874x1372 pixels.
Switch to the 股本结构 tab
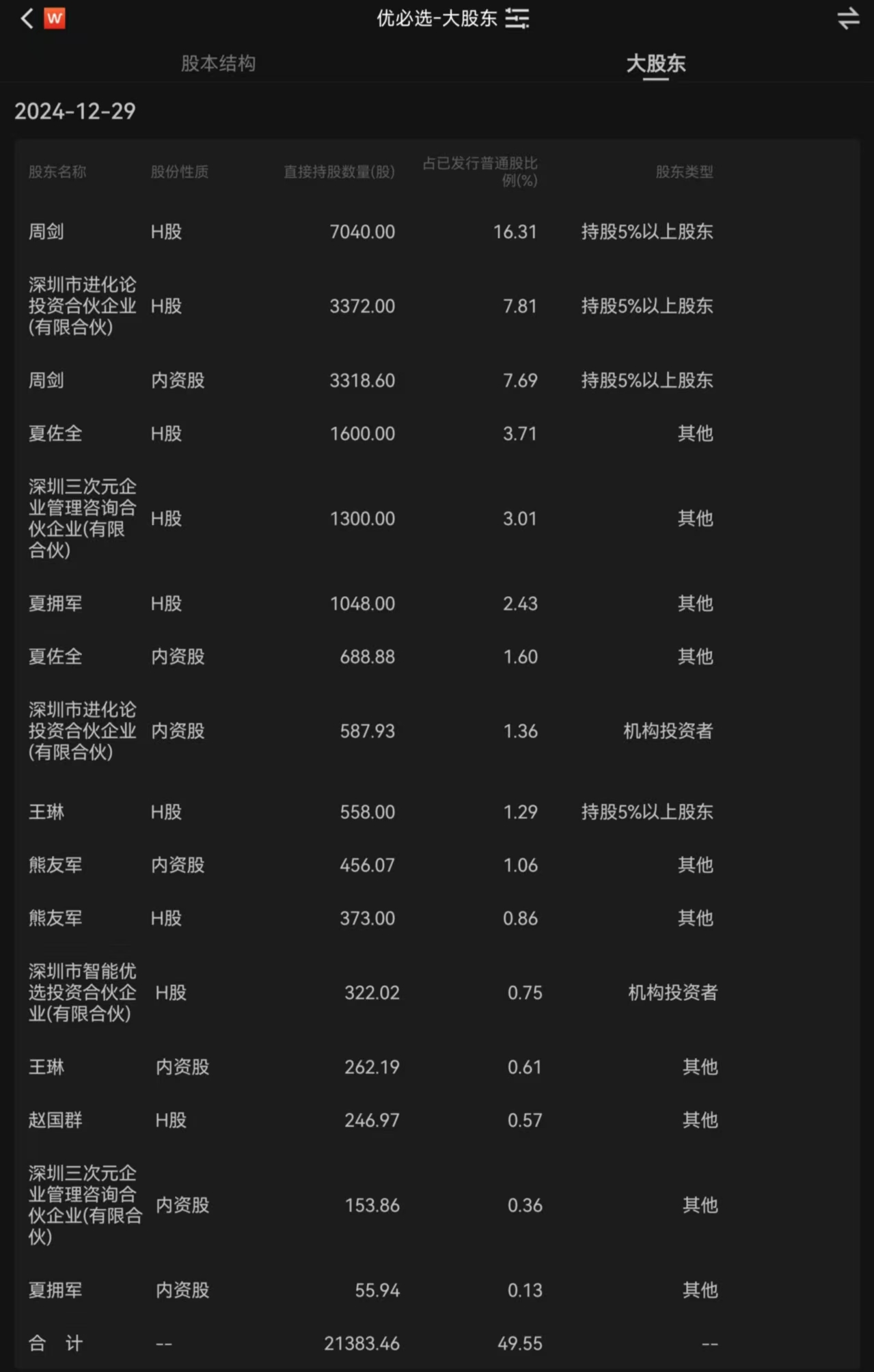click(218, 64)
